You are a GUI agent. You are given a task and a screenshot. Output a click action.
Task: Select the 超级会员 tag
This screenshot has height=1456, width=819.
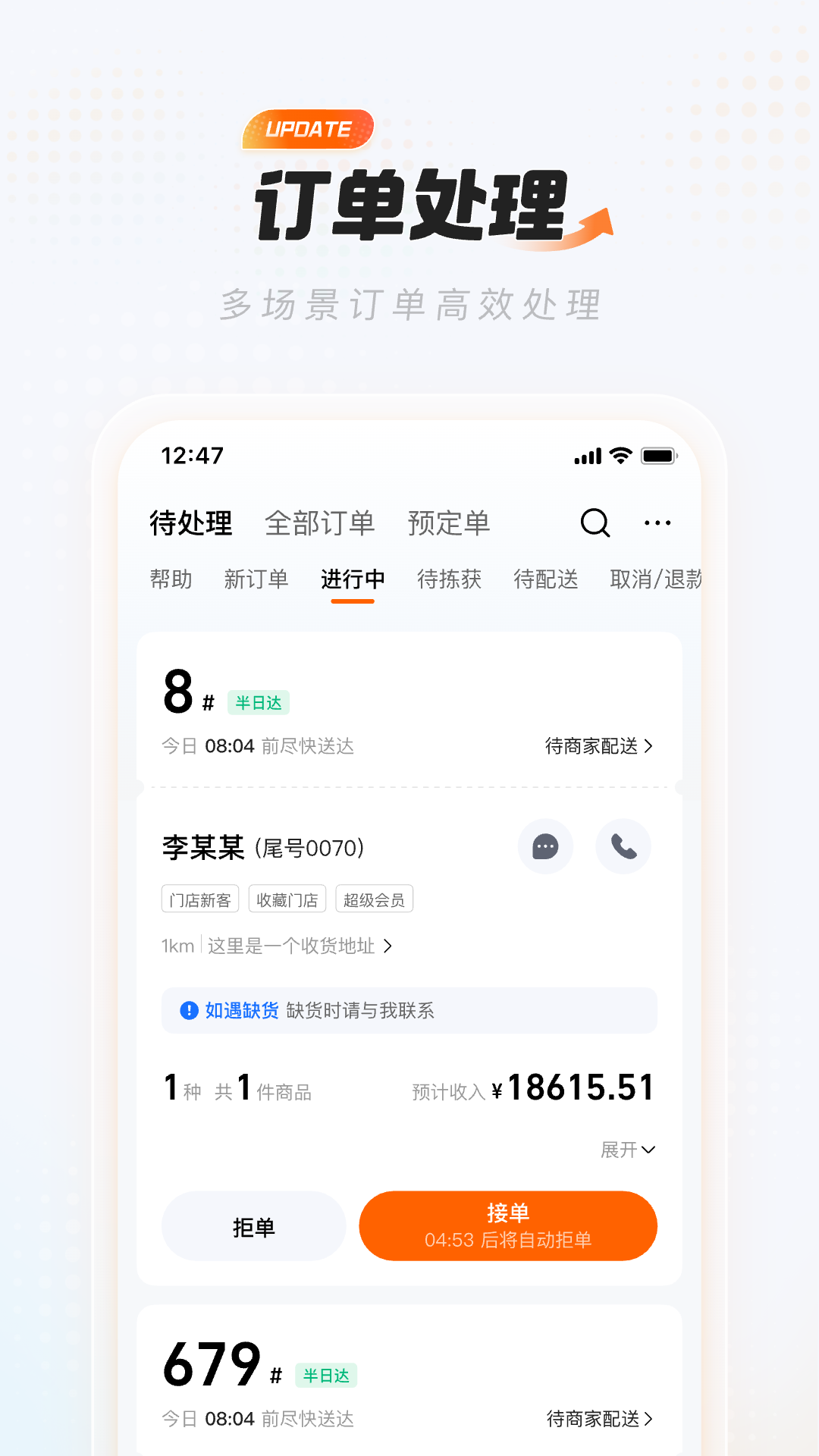click(x=375, y=899)
